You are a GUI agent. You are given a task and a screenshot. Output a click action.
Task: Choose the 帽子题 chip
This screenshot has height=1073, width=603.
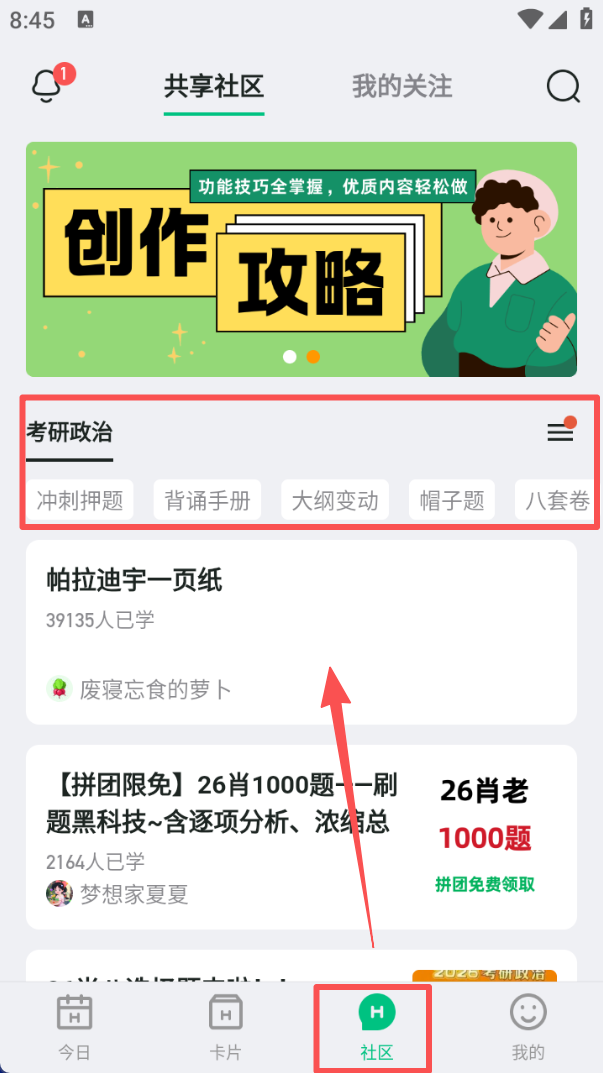(452, 500)
